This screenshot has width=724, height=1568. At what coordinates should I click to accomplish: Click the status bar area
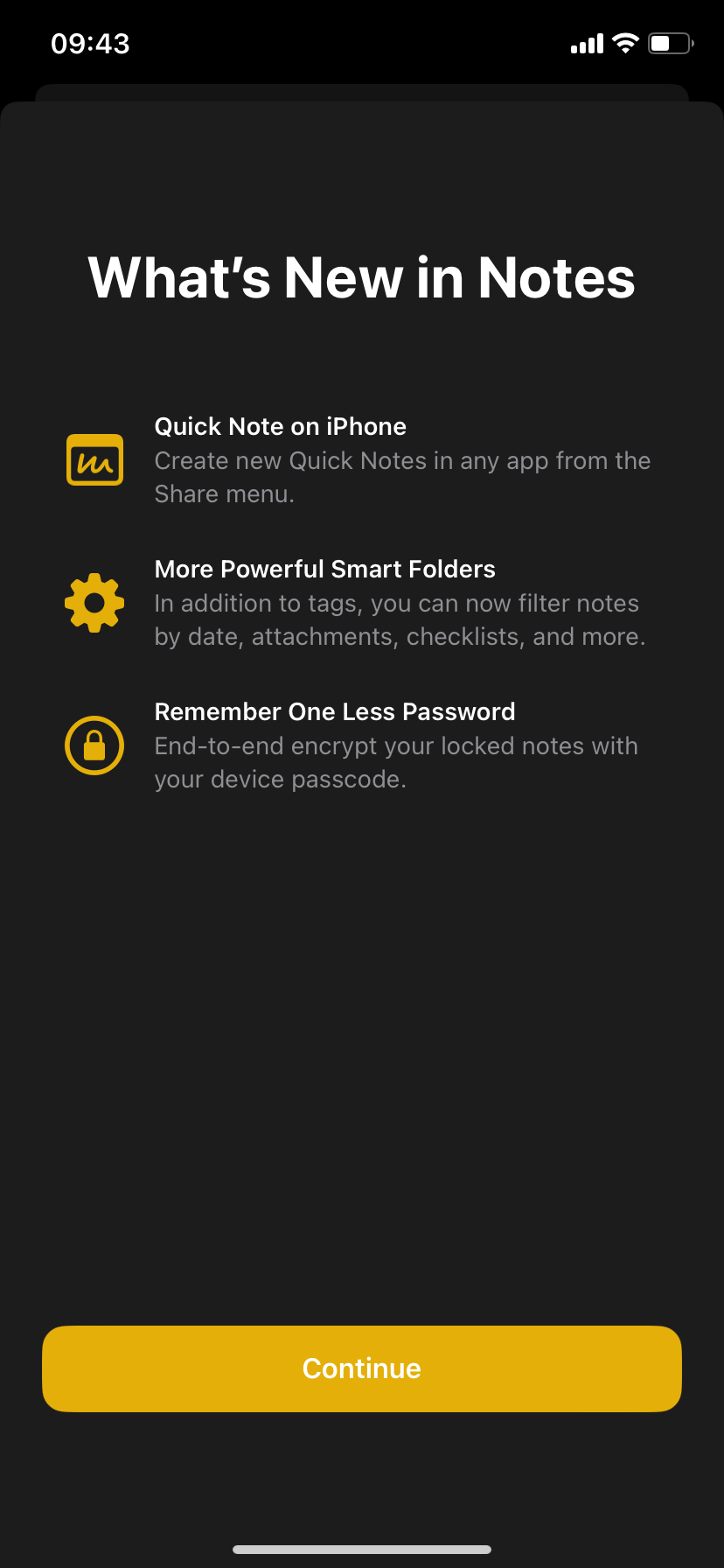tap(362, 42)
